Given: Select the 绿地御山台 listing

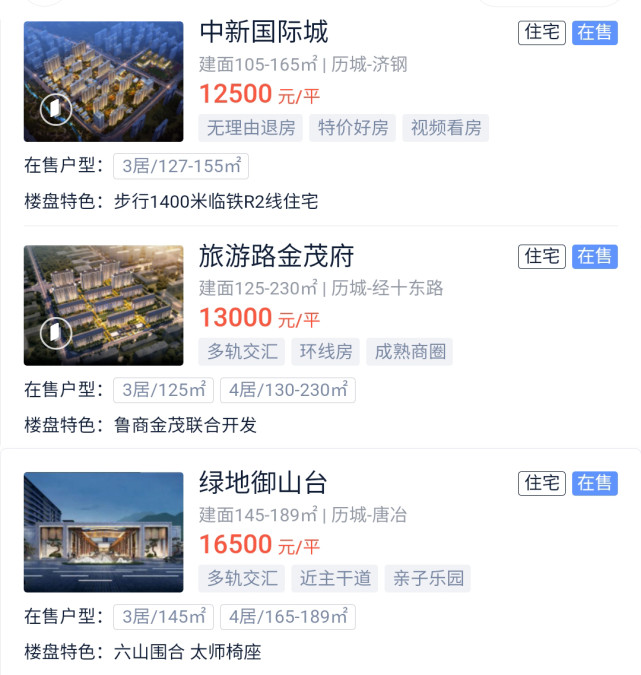Looking at the screenshot, I should click(264, 483).
